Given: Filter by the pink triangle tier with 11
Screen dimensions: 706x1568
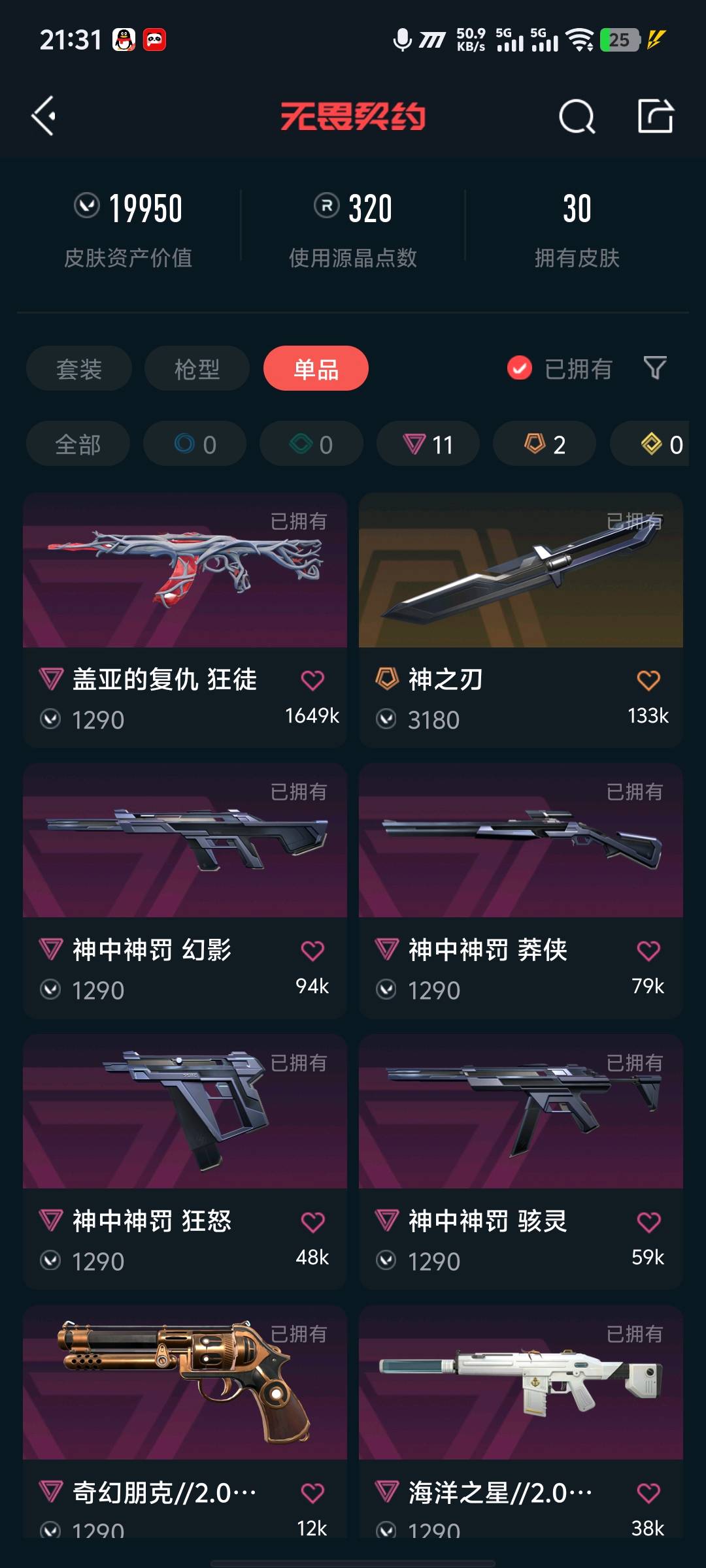Looking at the screenshot, I should (428, 444).
